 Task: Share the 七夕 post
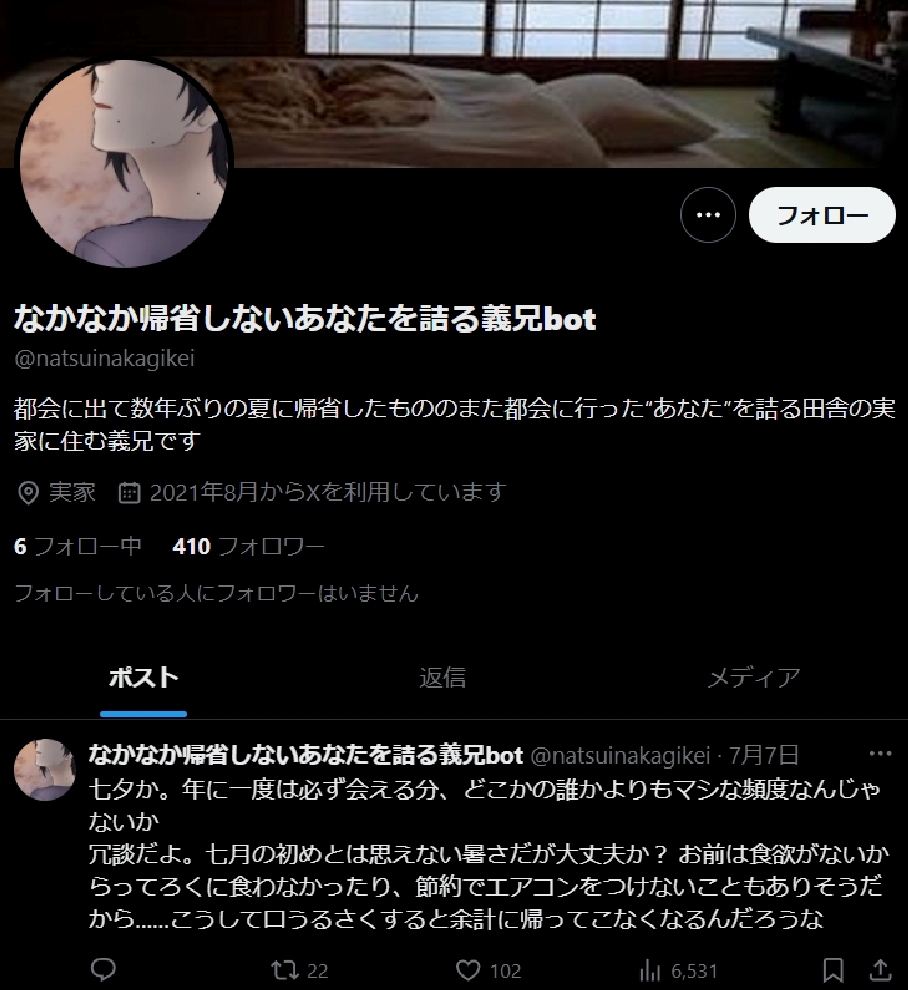click(880, 969)
